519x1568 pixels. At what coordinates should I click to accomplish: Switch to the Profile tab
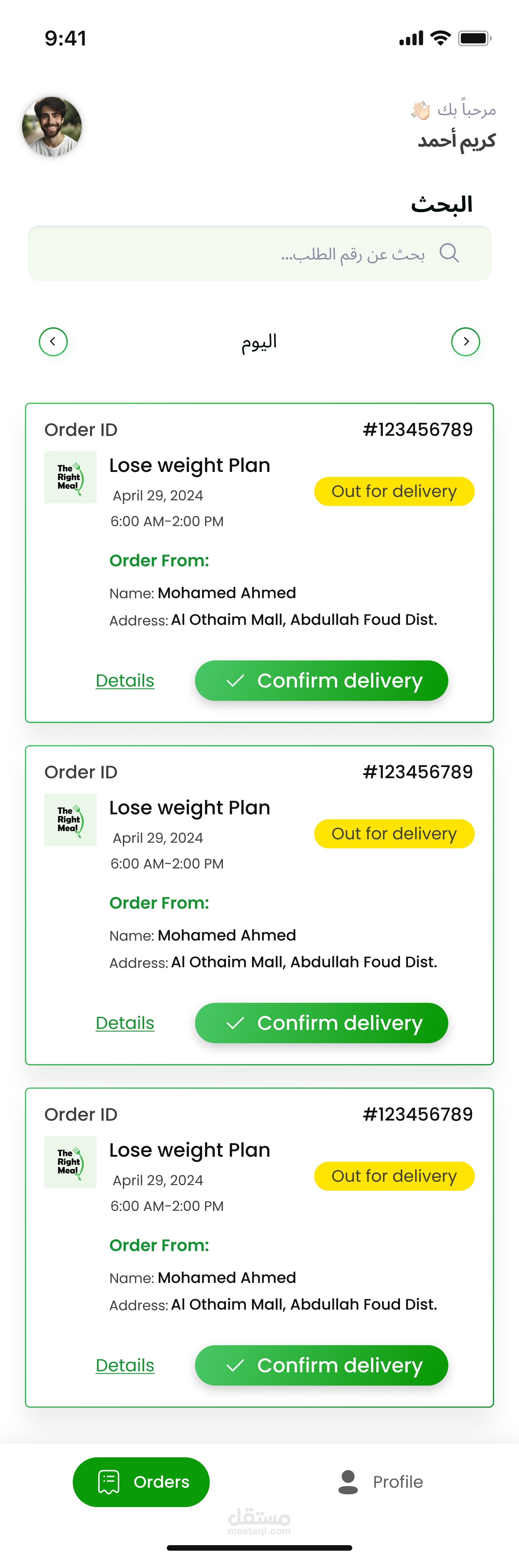(381, 1482)
